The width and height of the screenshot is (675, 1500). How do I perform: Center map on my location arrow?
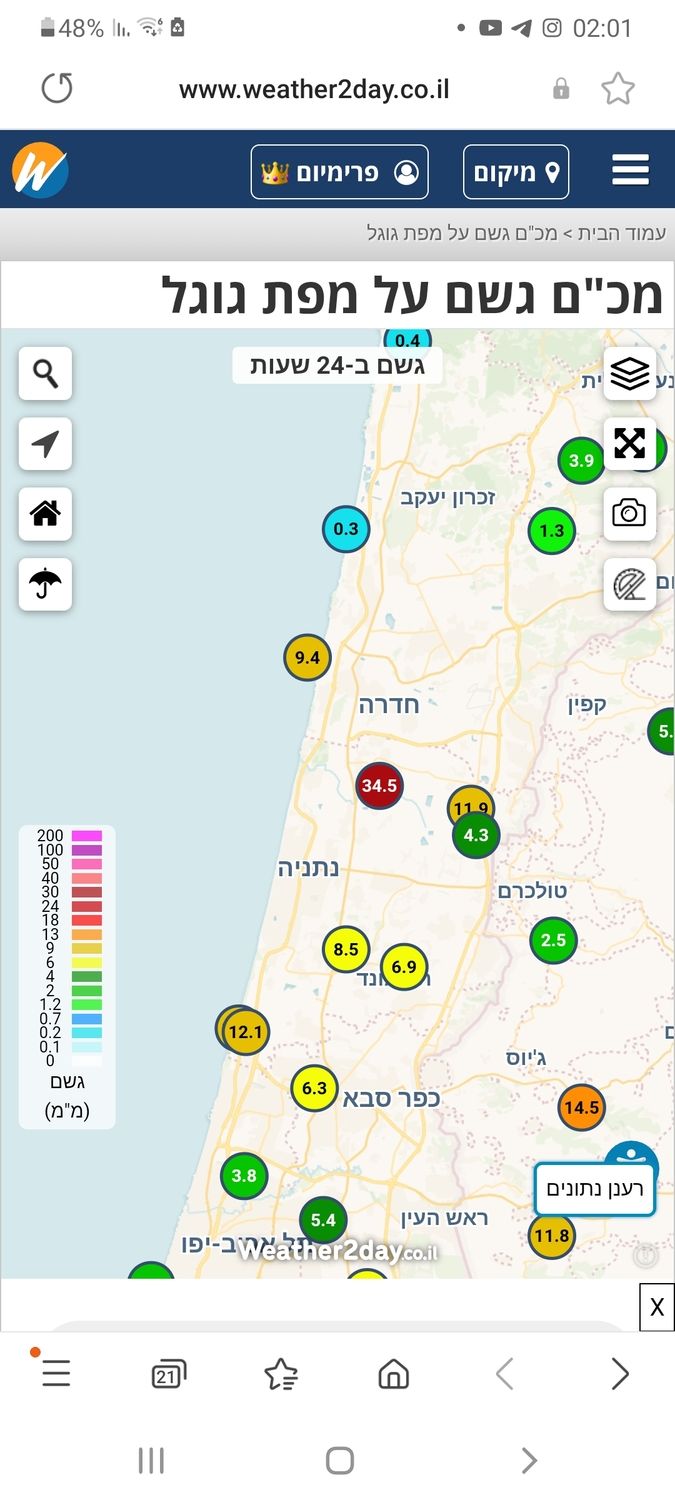pyautogui.click(x=45, y=444)
